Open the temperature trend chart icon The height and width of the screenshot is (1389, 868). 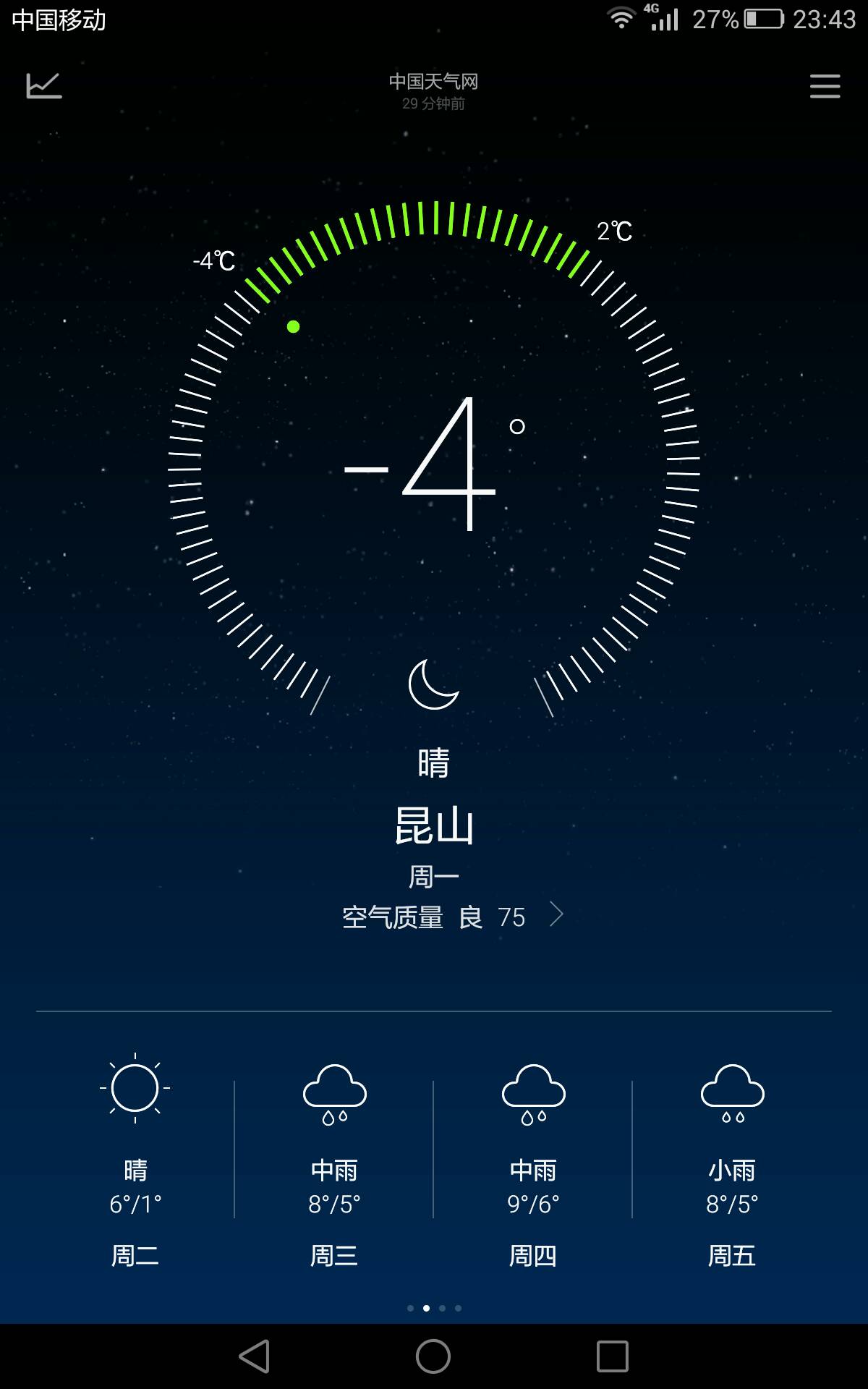click(x=44, y=85)
